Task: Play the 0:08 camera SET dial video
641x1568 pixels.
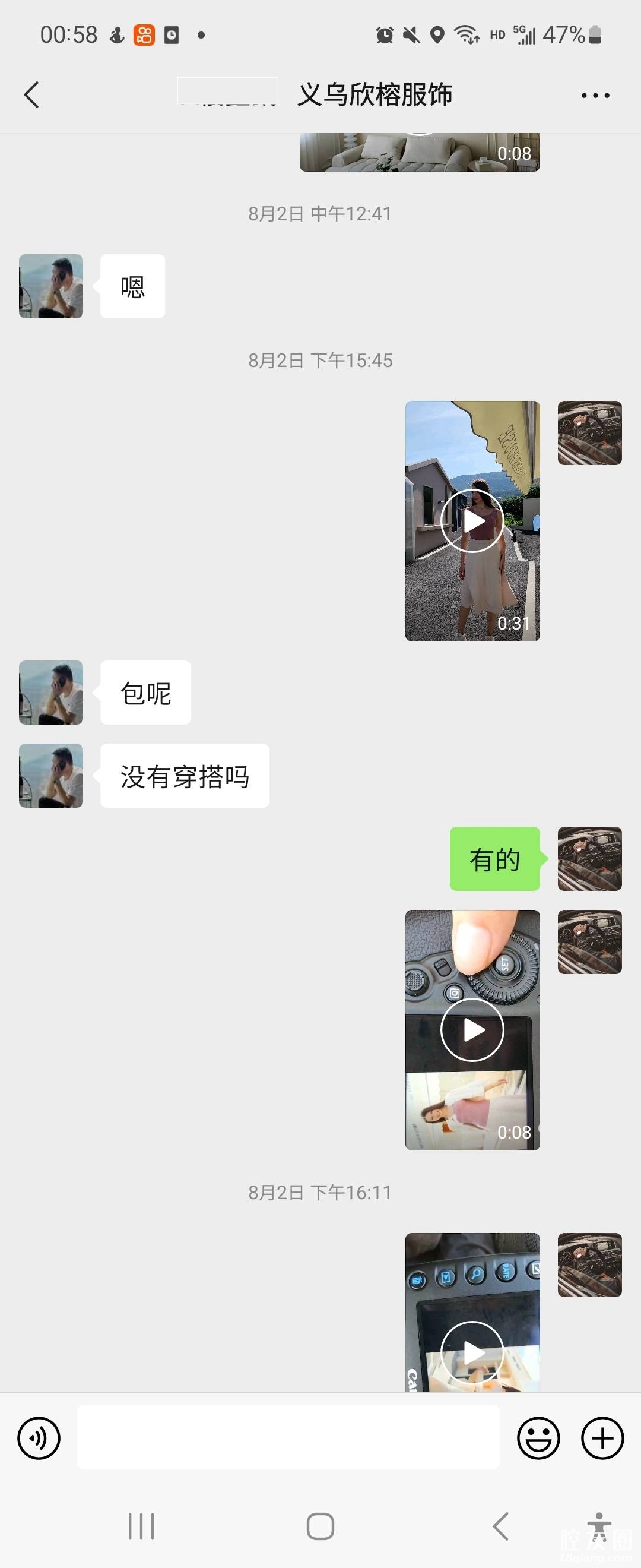Action: coord(472,1030)
